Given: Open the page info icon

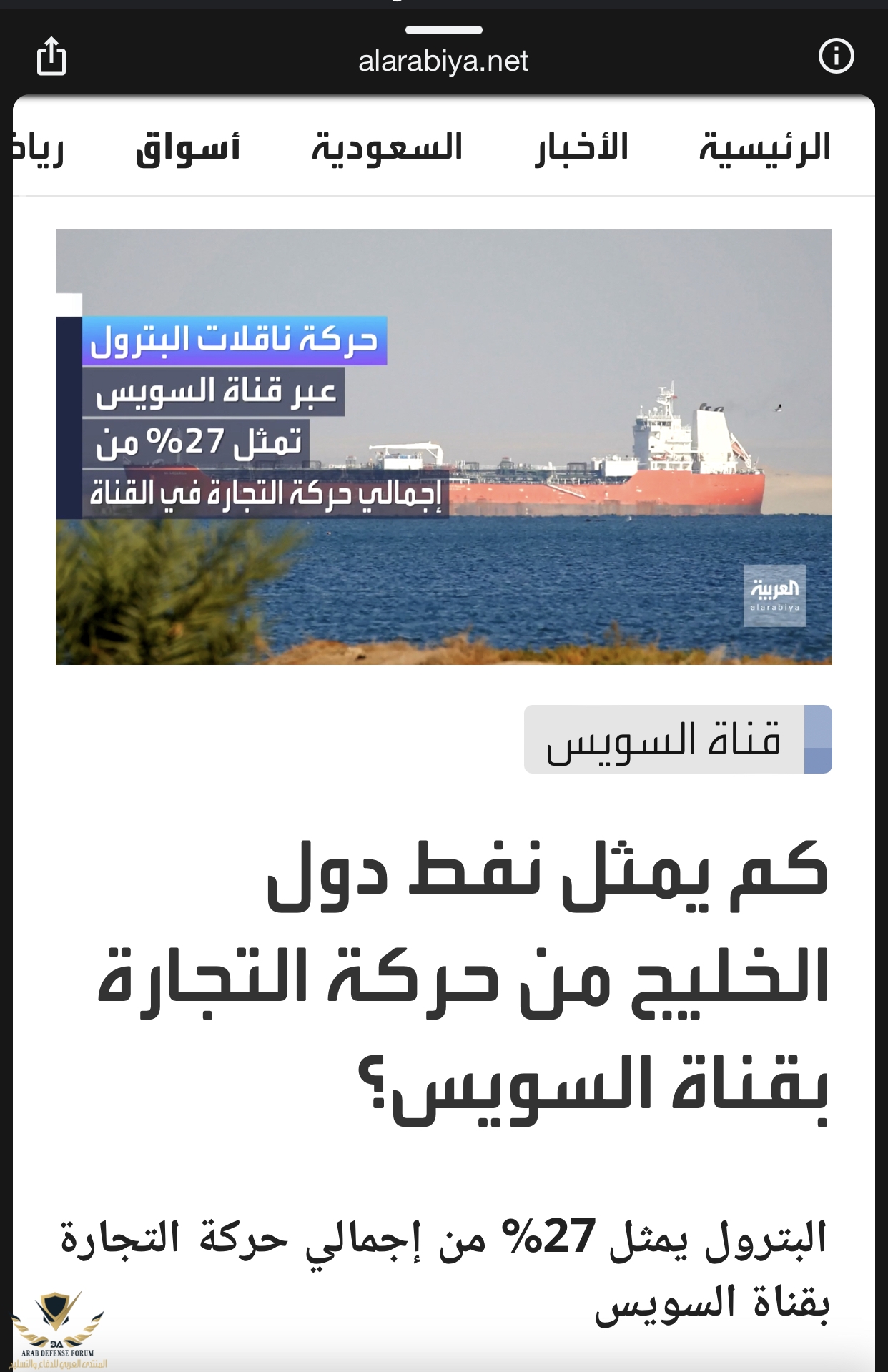Looking at the screenshot, I should click(836, 56).
